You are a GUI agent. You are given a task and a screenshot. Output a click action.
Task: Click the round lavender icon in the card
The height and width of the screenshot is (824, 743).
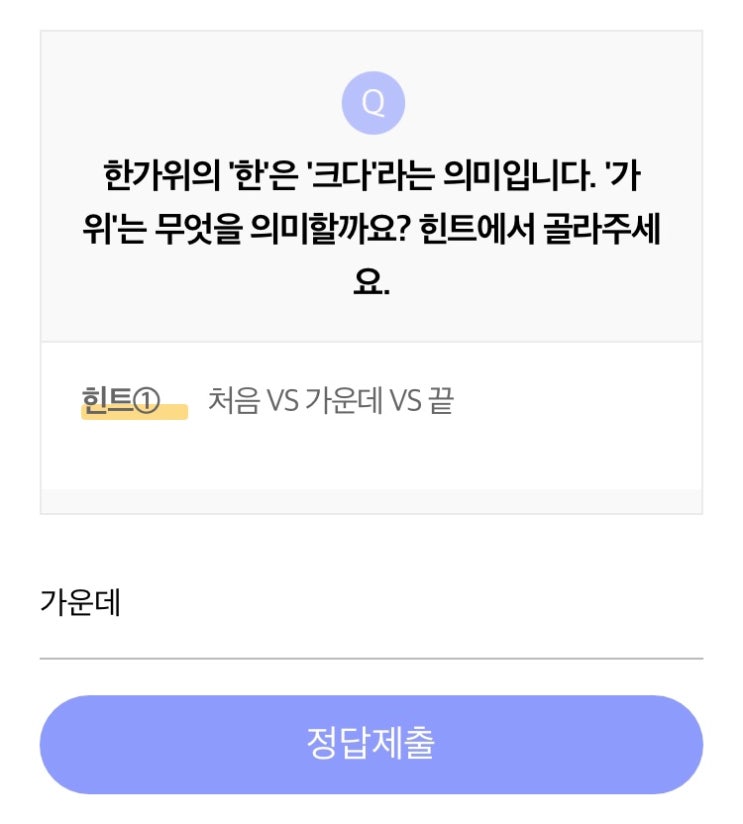click(x=371, y=103)
